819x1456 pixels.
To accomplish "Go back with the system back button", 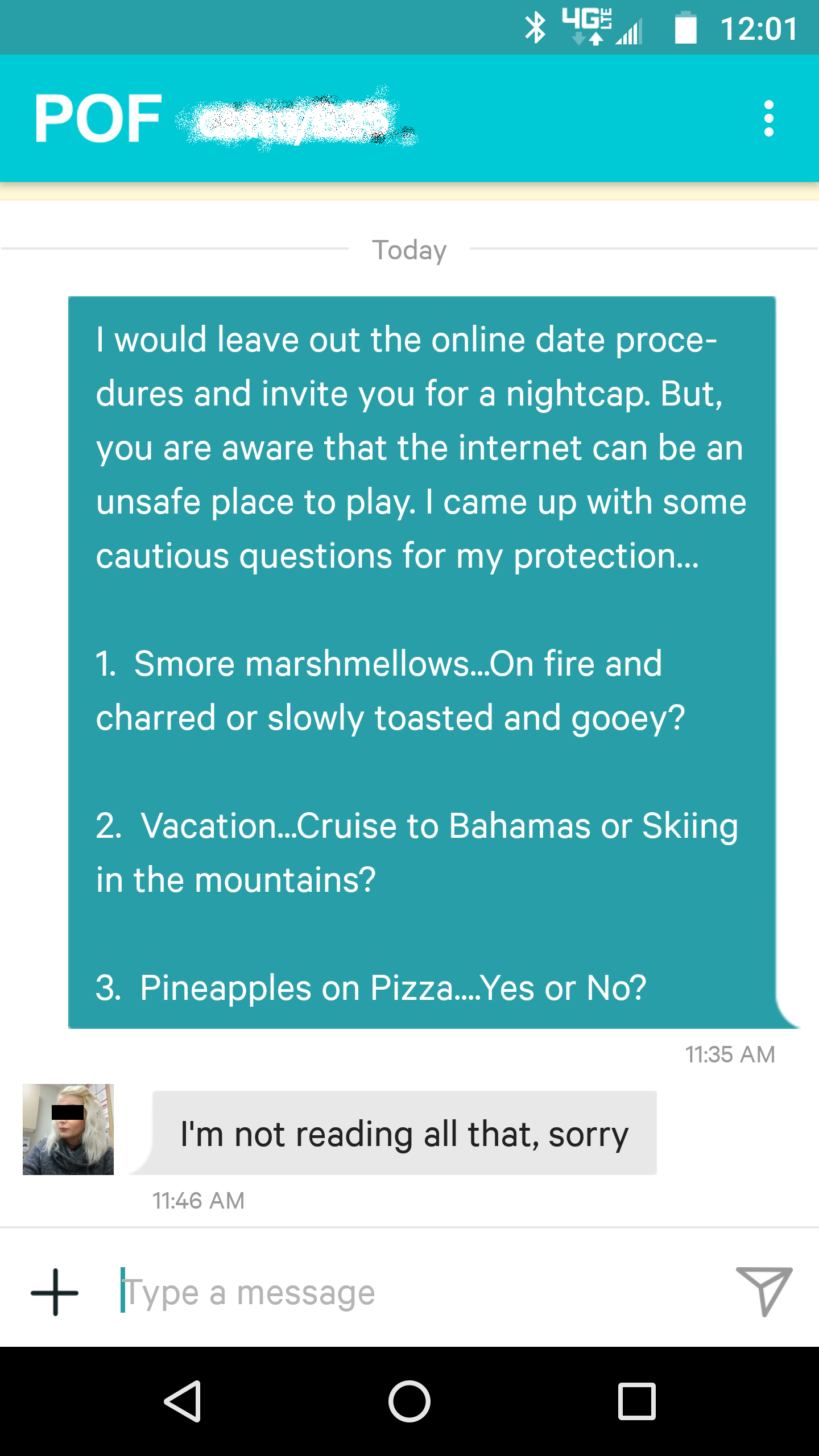I will (183, 1401).
